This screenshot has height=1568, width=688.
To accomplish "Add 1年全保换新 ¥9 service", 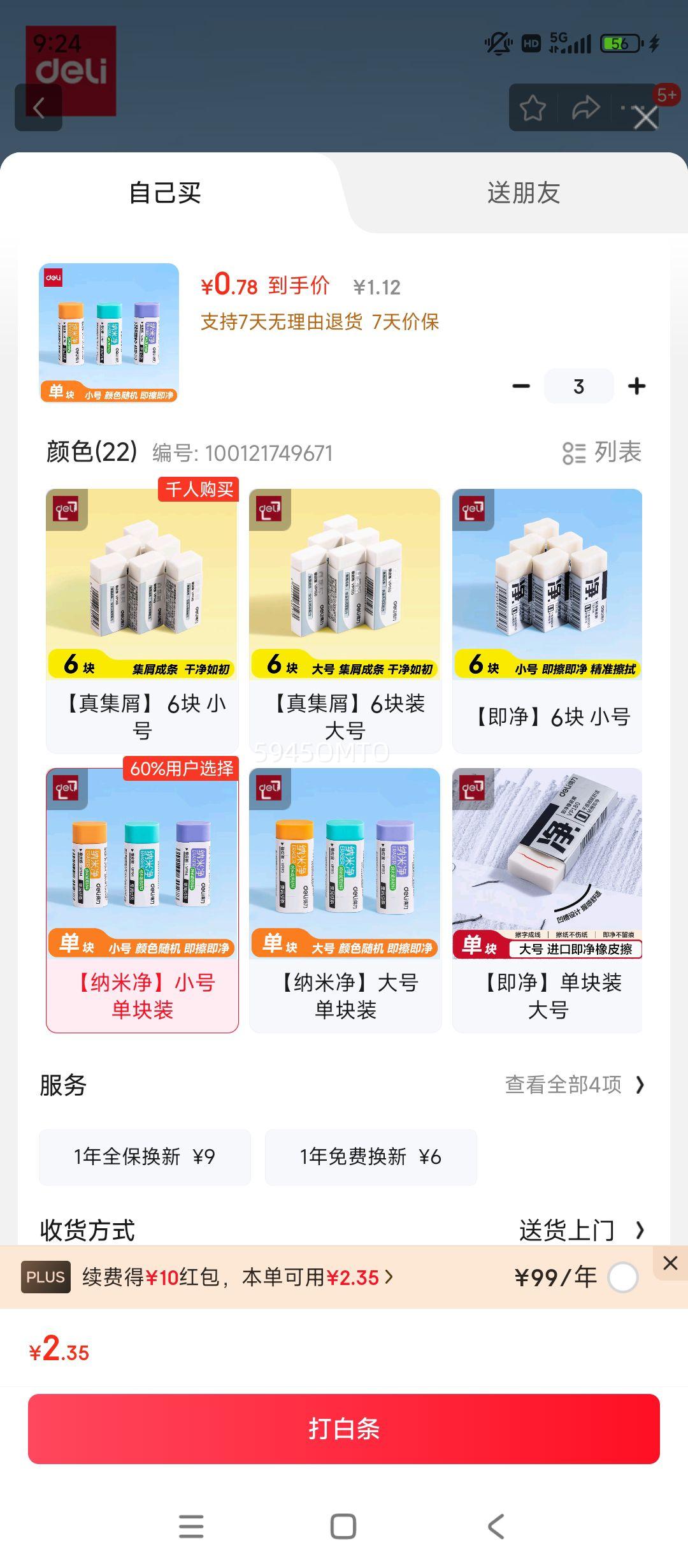I will click(x=145, y=1157).
